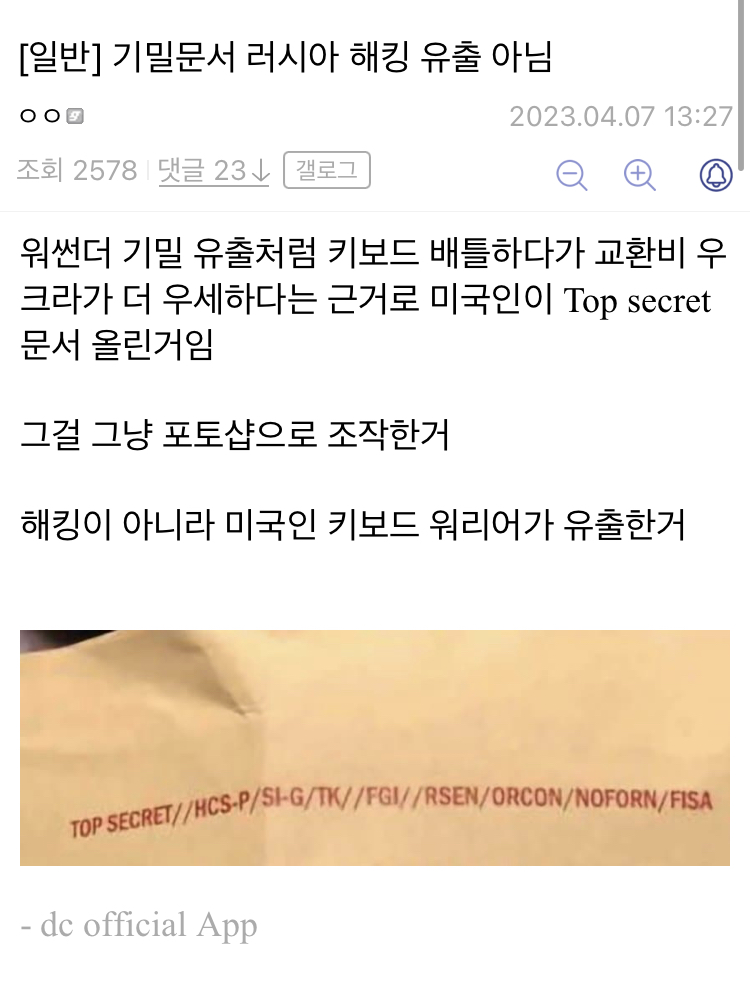Open the TOP SECRET document image
This screenshot has width=750, height=988.
point(375,747)
